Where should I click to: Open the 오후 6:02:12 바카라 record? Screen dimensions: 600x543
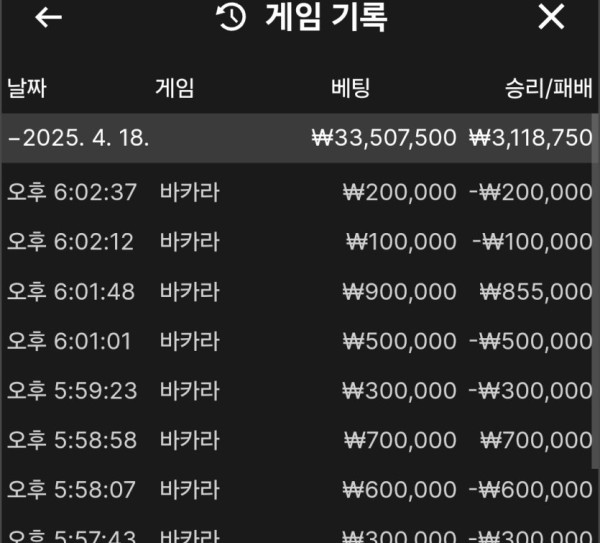(x=299, y=242)
